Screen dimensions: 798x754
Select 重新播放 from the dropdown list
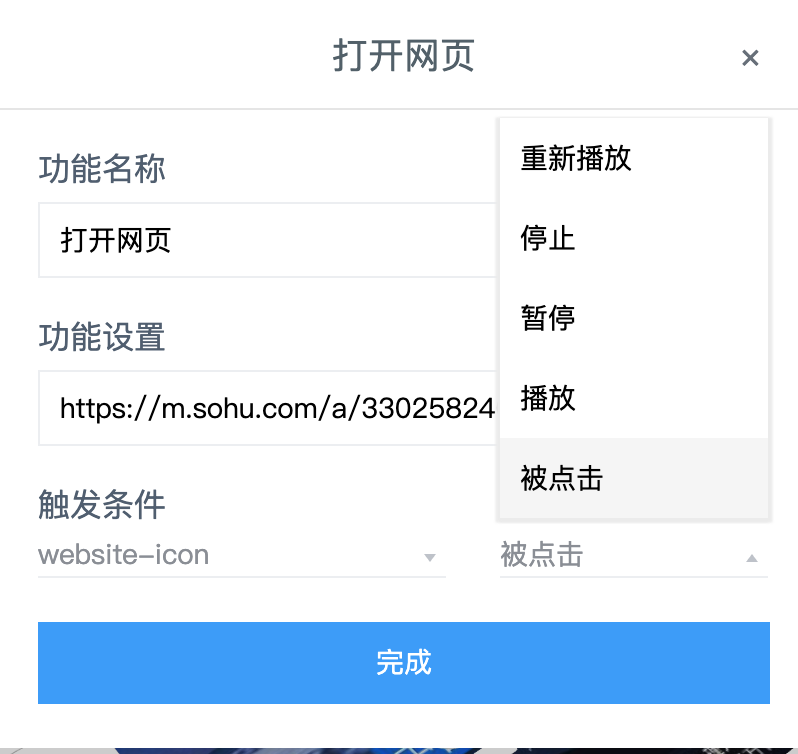point(633,158)
